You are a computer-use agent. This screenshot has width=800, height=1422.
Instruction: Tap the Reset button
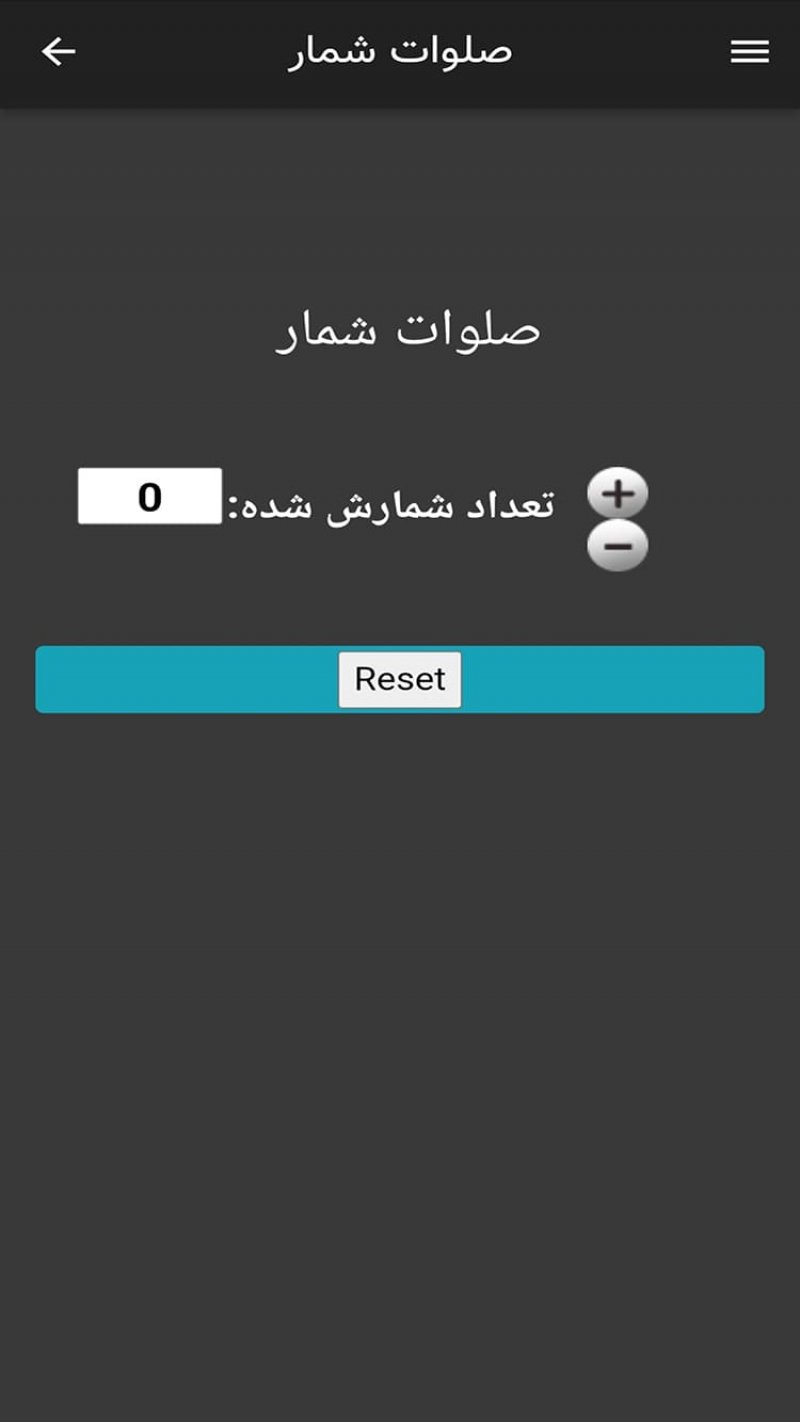pyautogui.click(x=400, y=679)
